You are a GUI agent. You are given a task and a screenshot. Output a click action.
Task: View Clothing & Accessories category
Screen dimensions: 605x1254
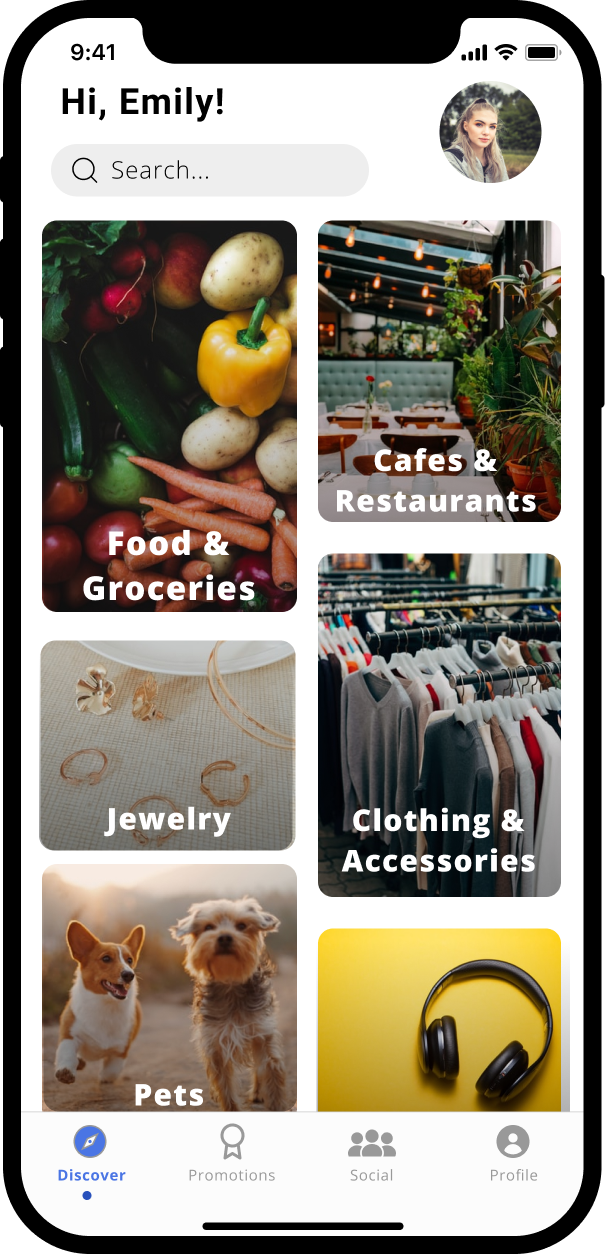(439, 725)
